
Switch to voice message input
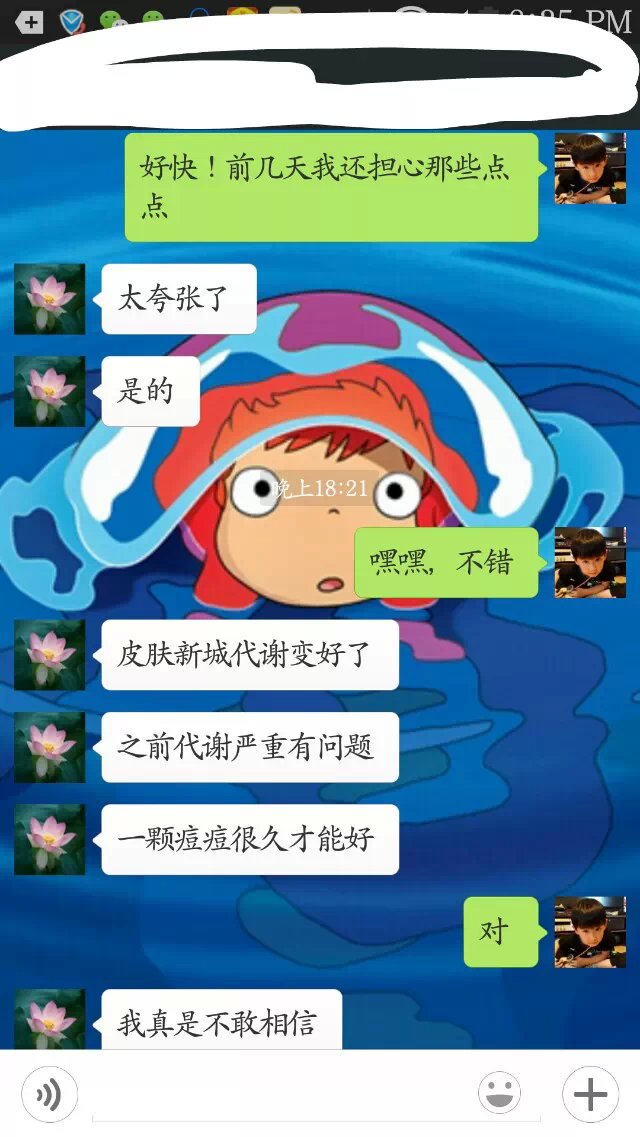[x=48, y=1095]
